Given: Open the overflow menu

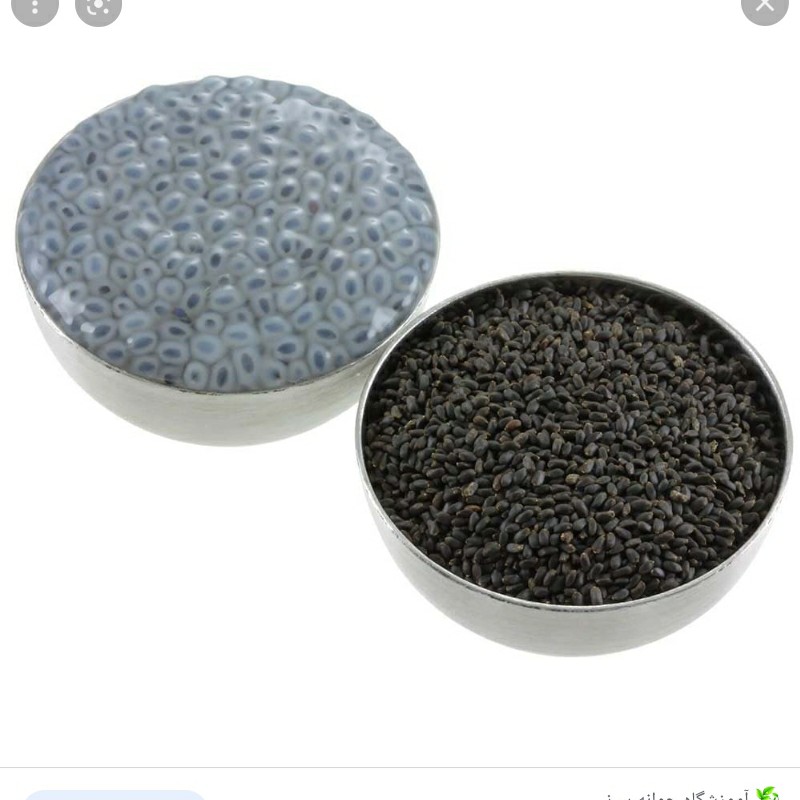Looking at the screenshot, I should pos(35,6).
